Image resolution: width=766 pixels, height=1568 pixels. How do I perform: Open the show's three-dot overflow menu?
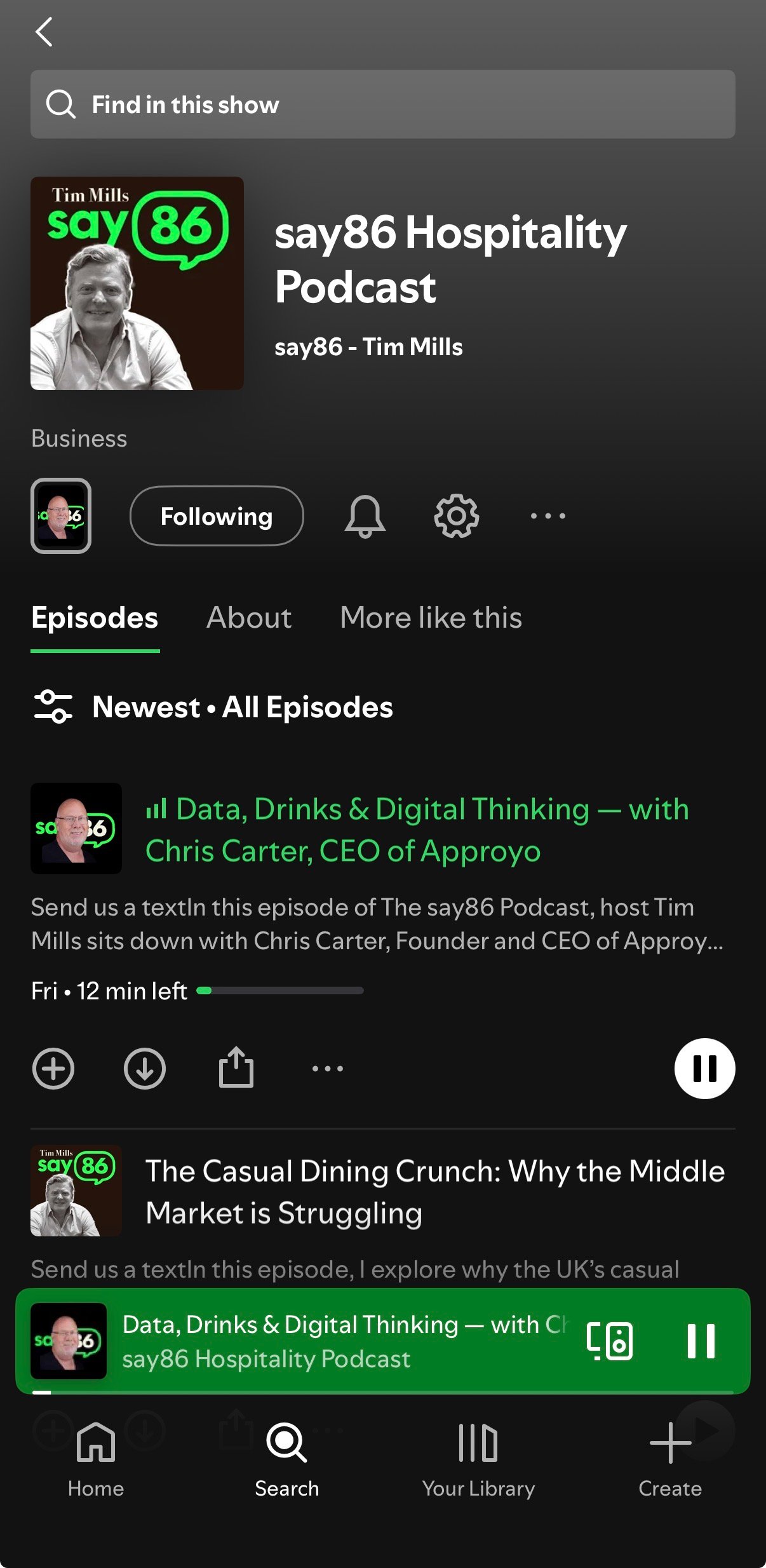[548, 516]
